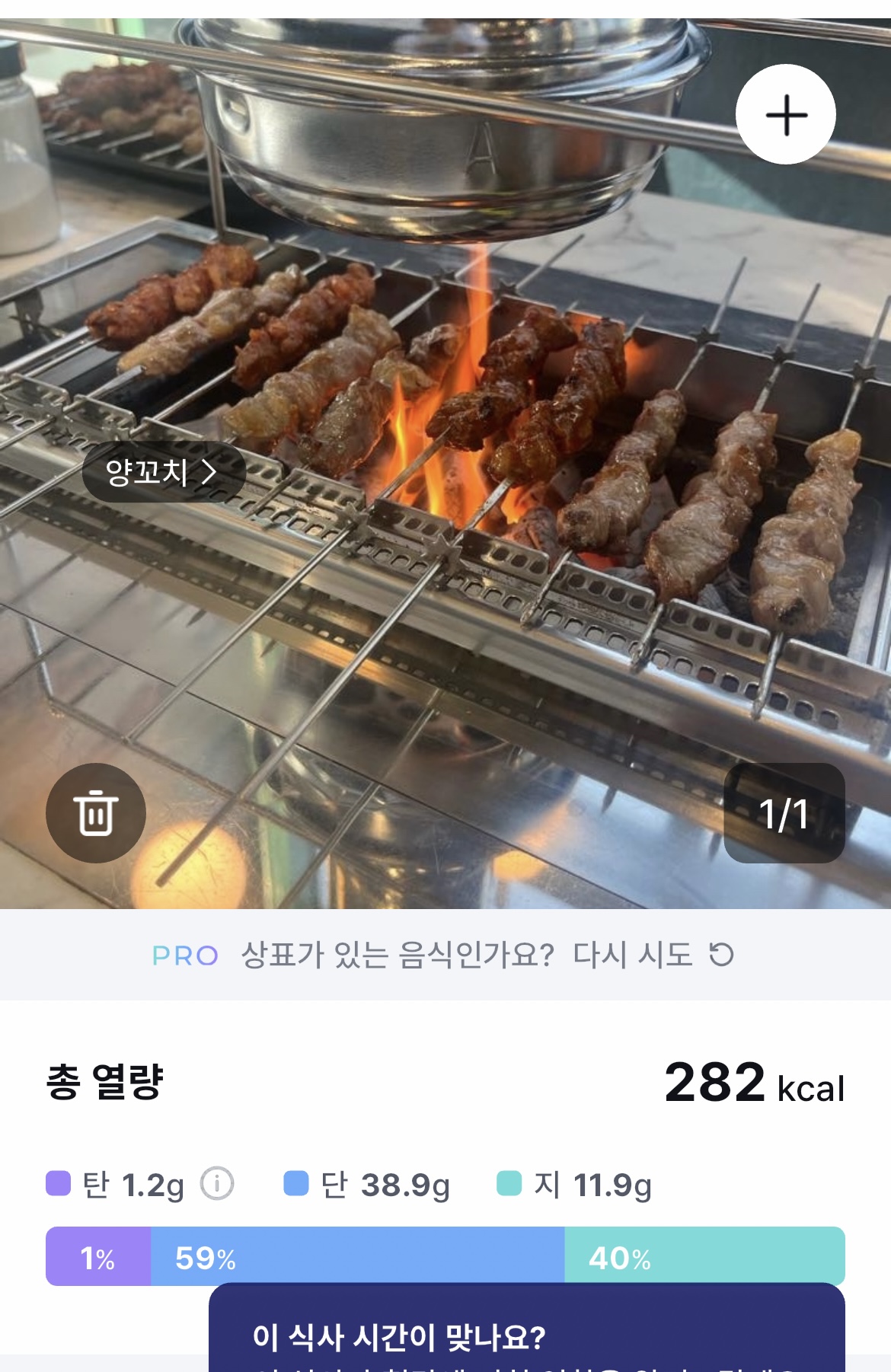891x1372 pixels.
Task: Tap 다시 시도 to retry recognition
Action: (653, 955)
